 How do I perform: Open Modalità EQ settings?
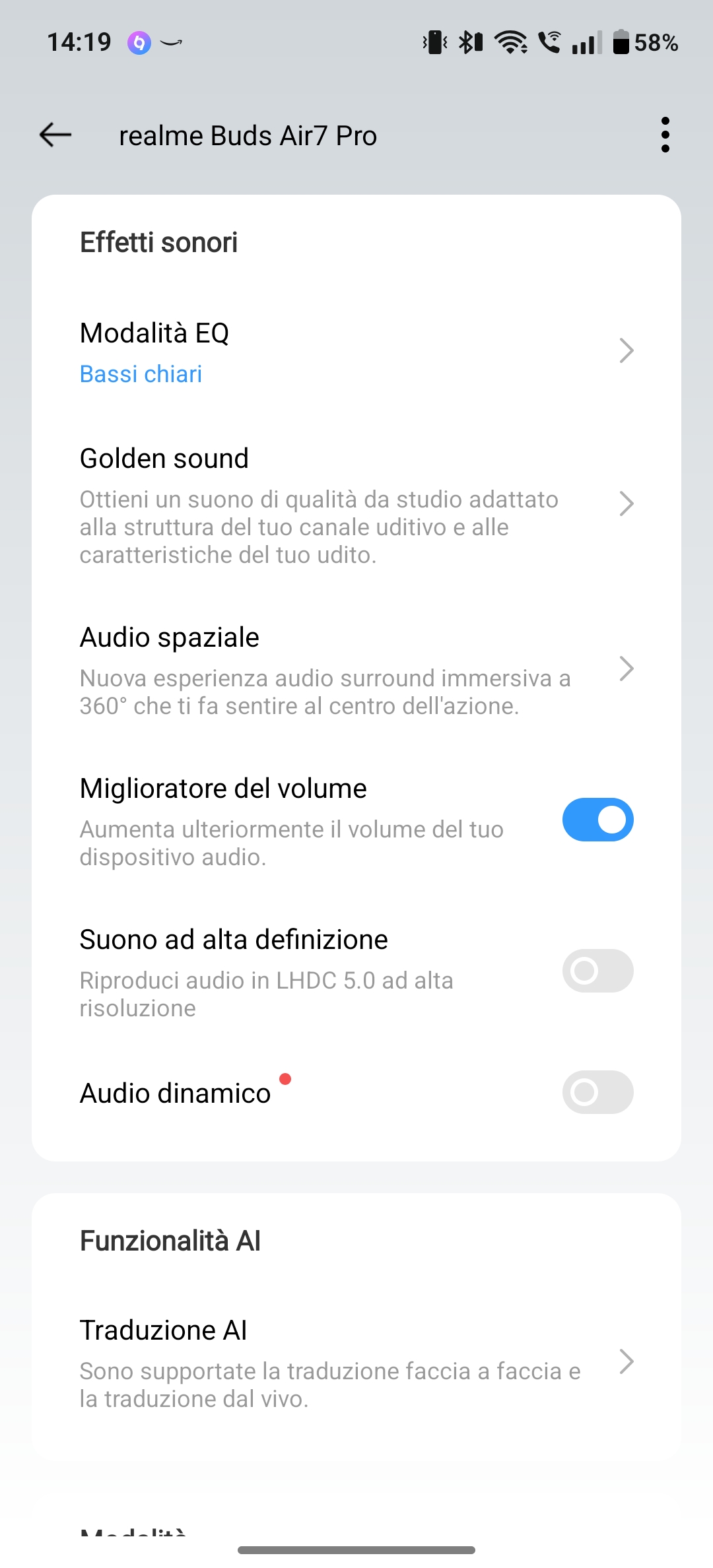(356, 352)
